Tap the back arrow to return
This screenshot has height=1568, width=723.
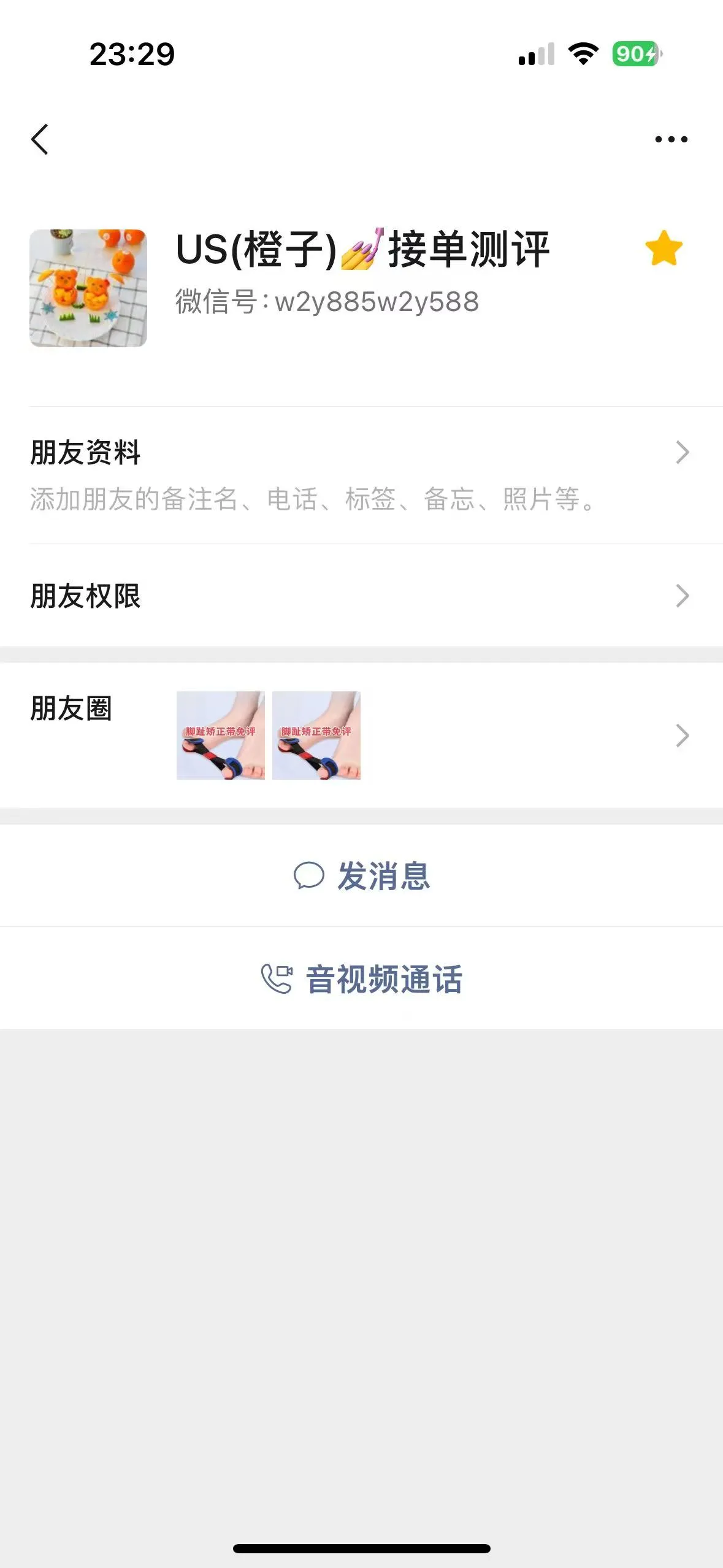pos(40,138)
